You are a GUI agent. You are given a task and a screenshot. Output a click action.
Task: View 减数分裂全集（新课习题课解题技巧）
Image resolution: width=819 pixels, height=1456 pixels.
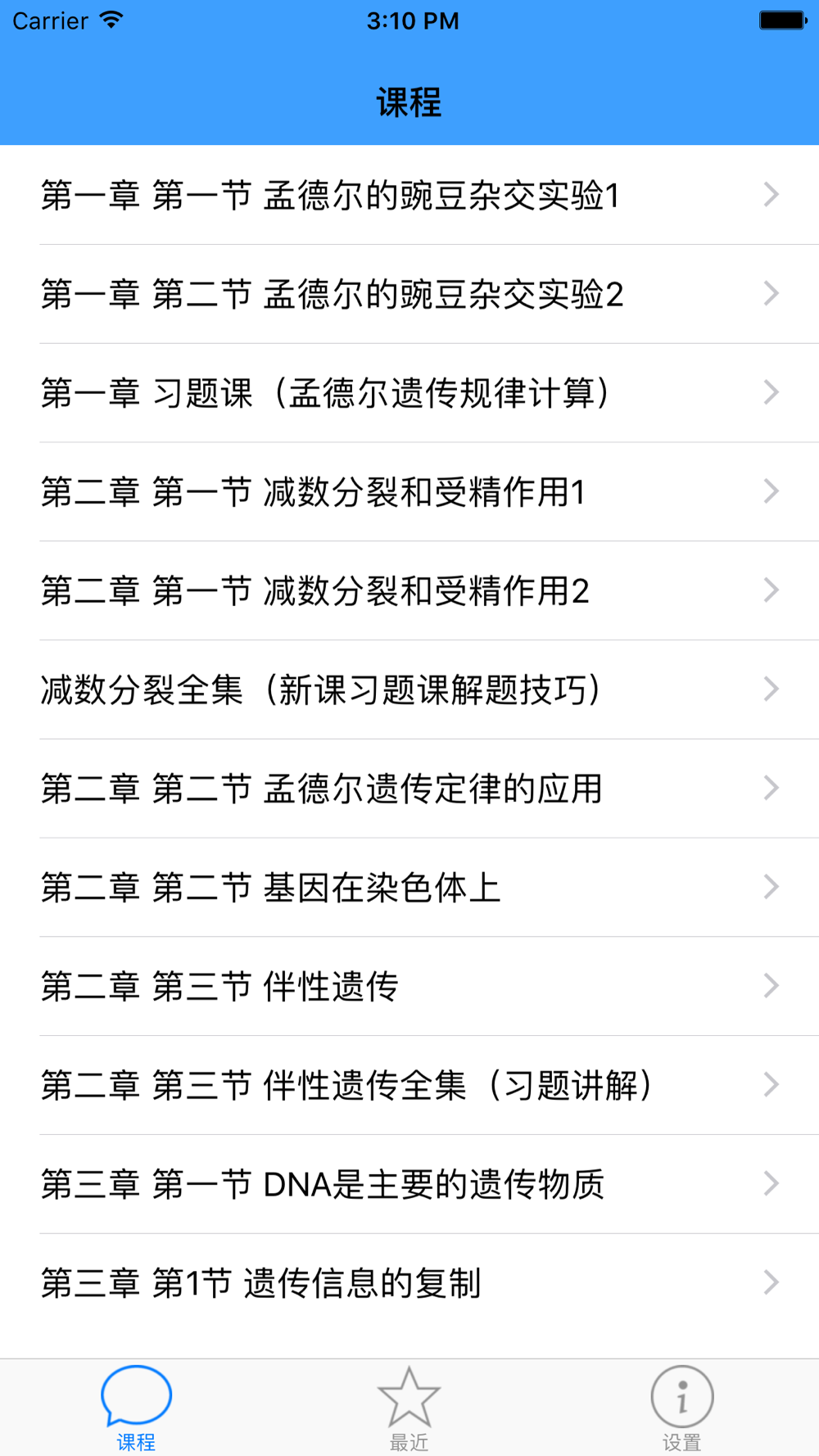pyautogui.click(x=409, y=690)
